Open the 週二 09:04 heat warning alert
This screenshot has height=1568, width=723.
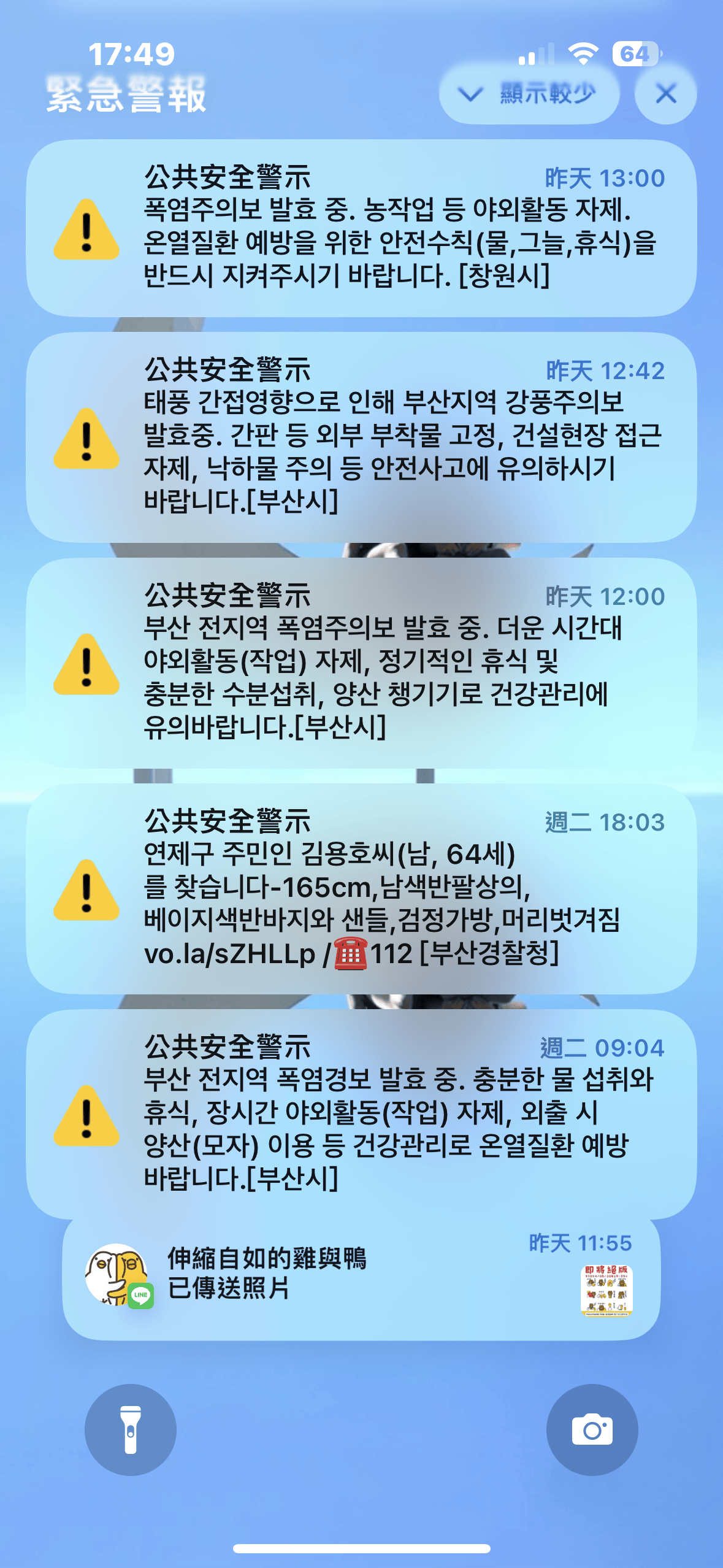361,1113
